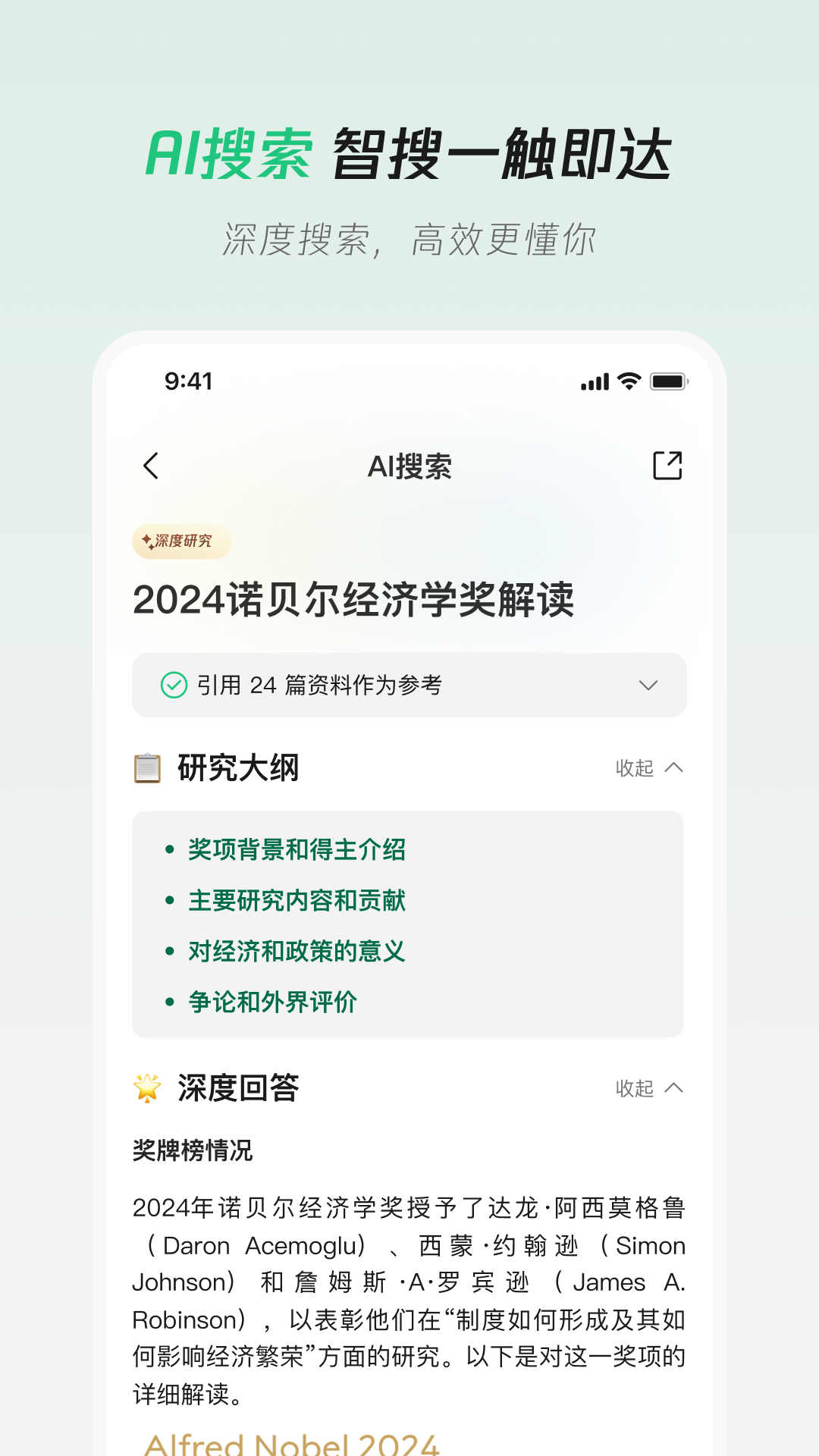Viewport: 819px width, 1456px height.
Task: Click the green checkmark beside 引用资料
Action: 173,685
